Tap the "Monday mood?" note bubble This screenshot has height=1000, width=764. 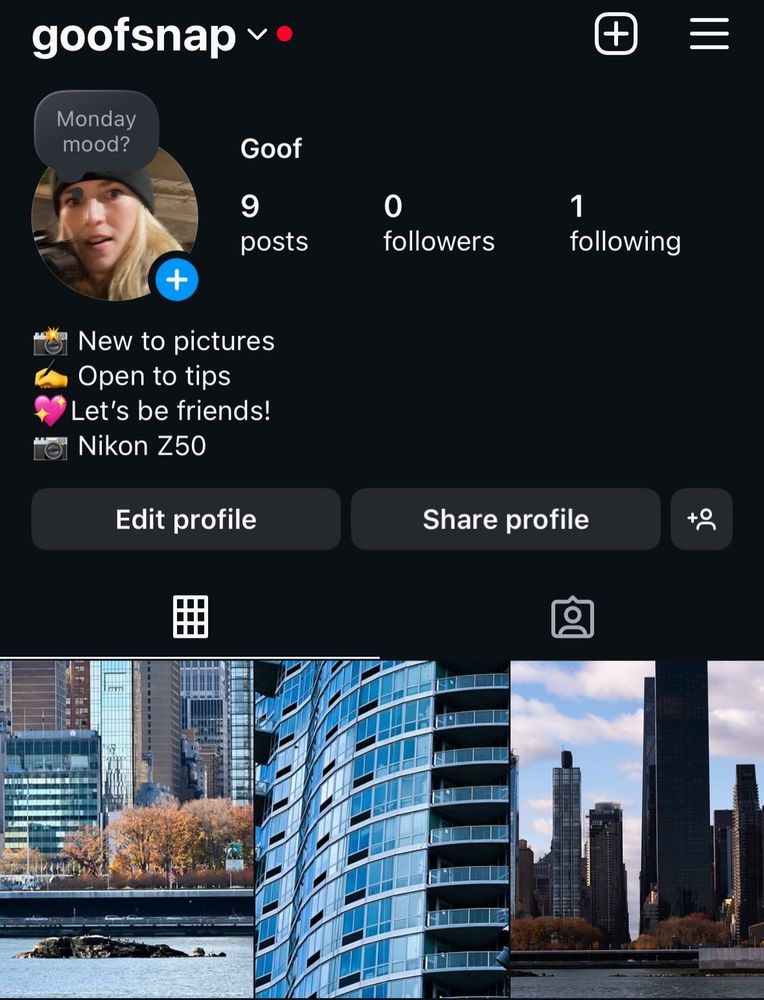[96, 131]
